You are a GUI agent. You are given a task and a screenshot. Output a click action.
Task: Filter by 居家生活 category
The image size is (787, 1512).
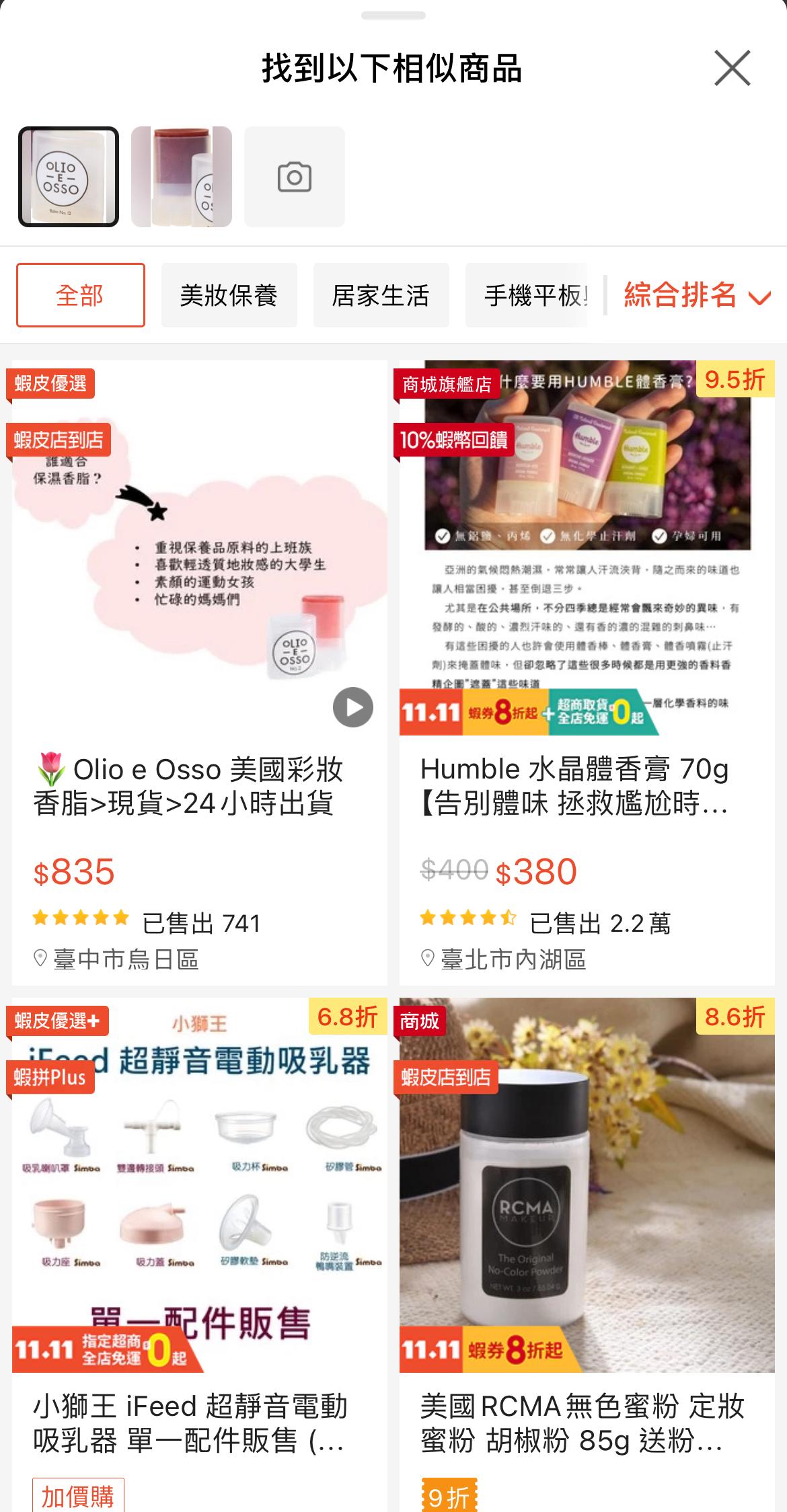pos(381,295)
